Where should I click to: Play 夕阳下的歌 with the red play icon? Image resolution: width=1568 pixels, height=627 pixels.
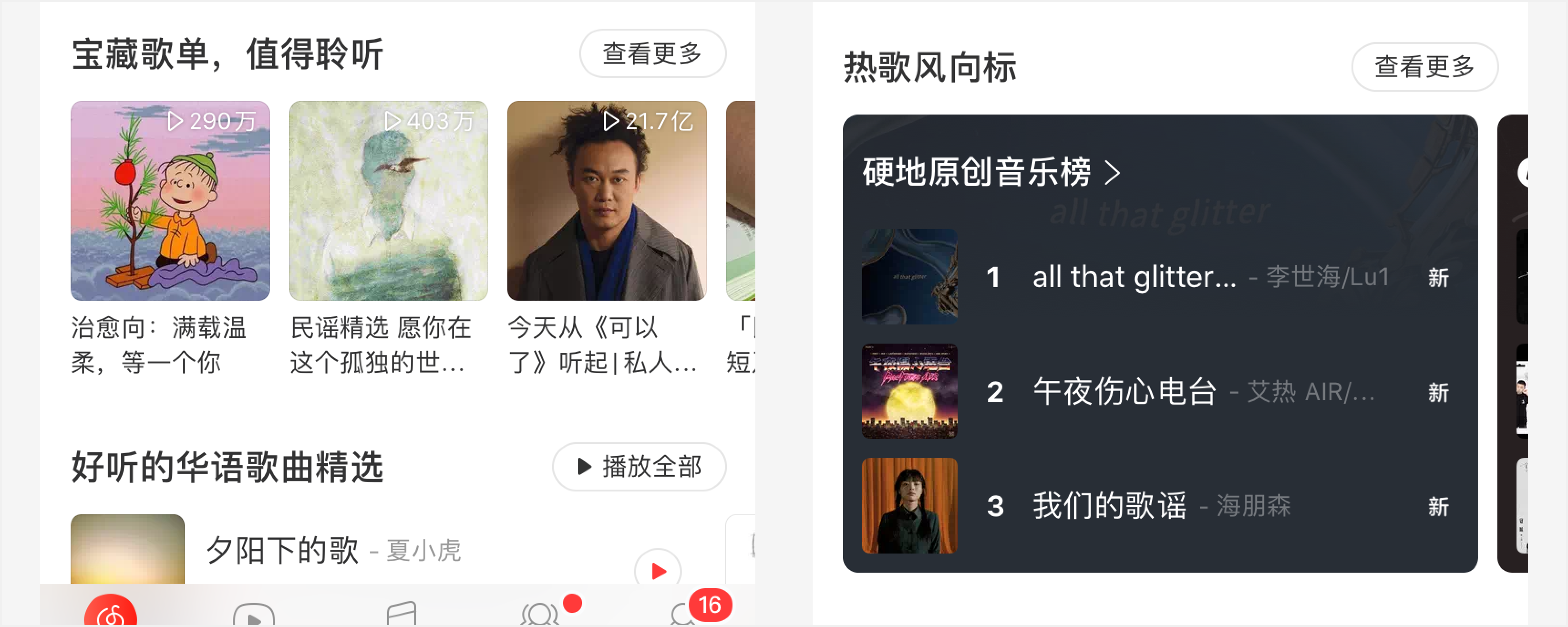[x=657, y=570]
